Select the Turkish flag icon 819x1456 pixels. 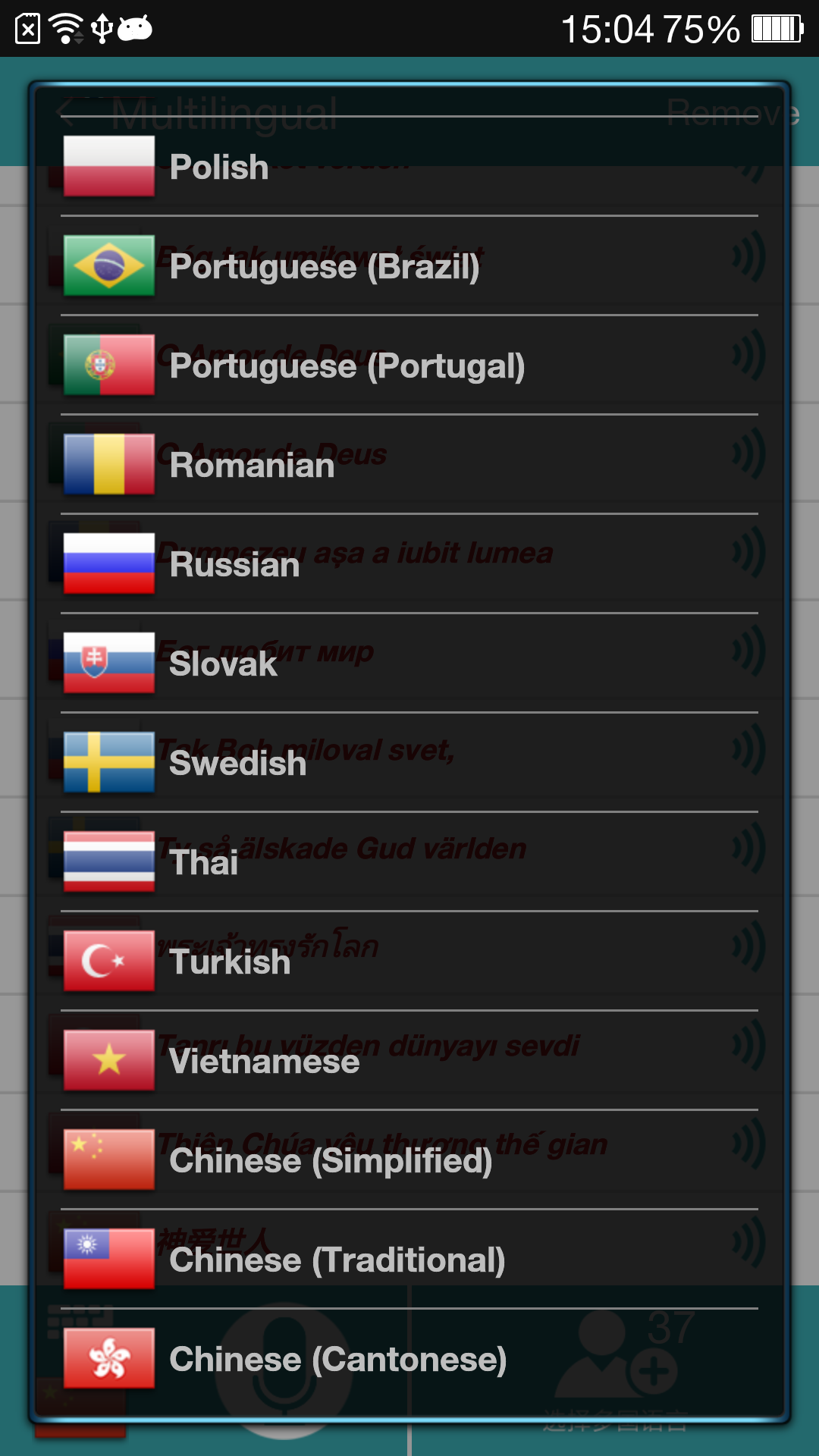108,960
